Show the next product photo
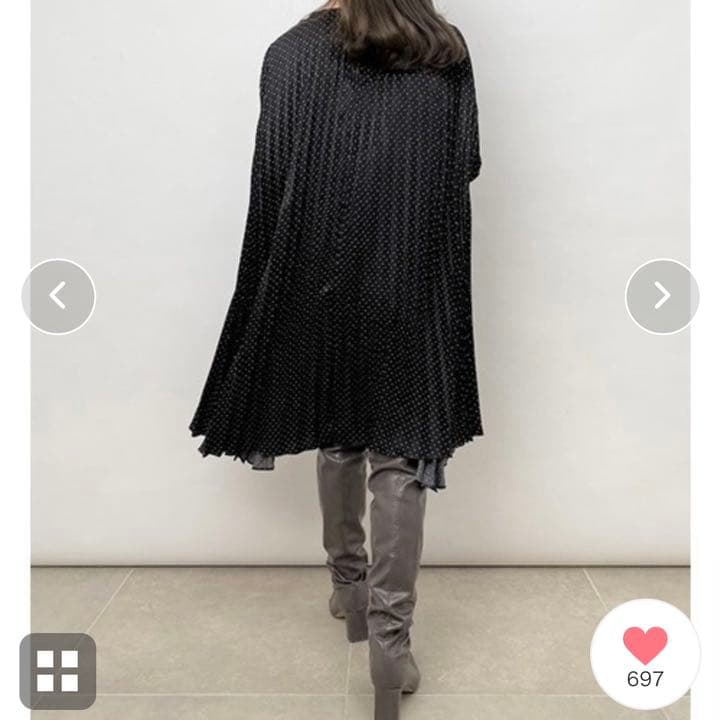 tap(661, 296)
